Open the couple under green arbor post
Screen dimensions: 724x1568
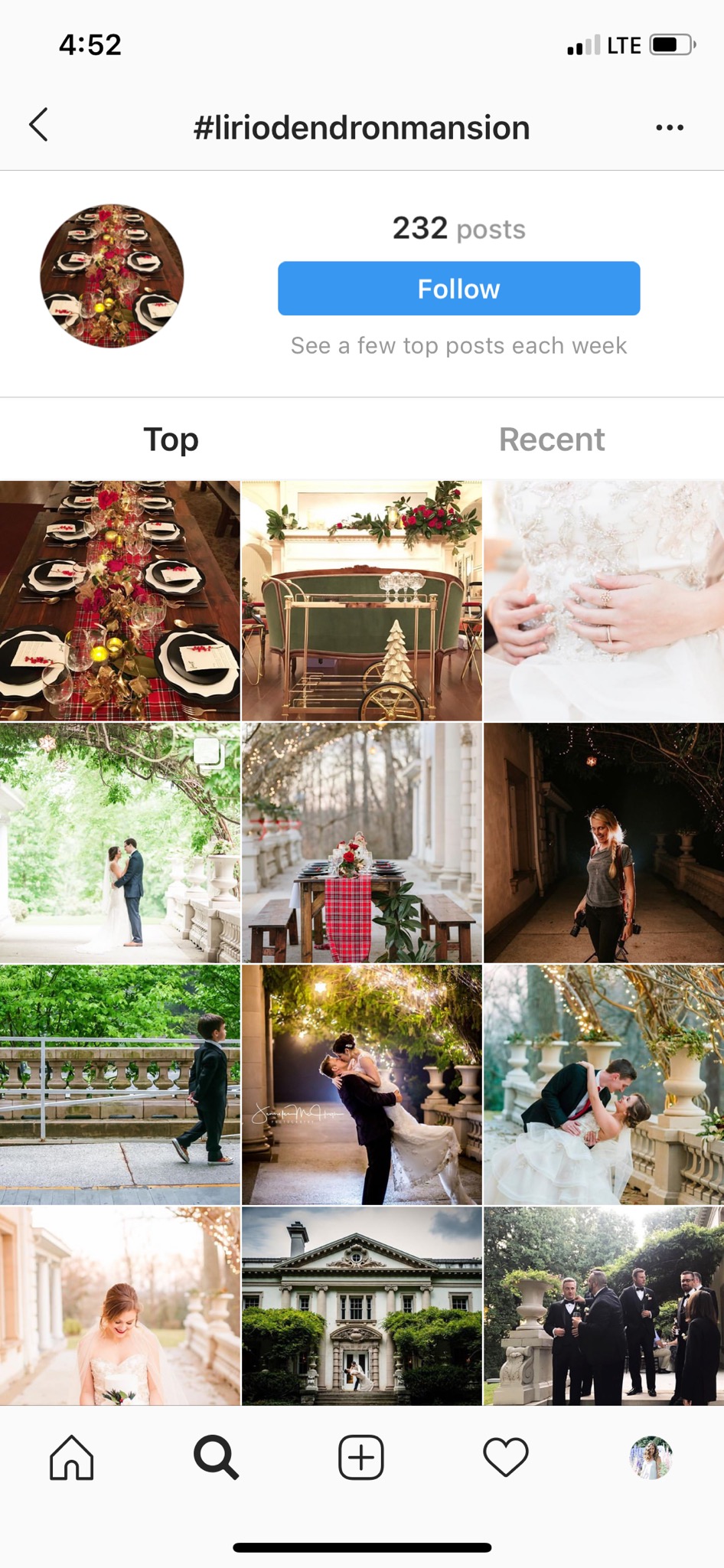(120, 843)
